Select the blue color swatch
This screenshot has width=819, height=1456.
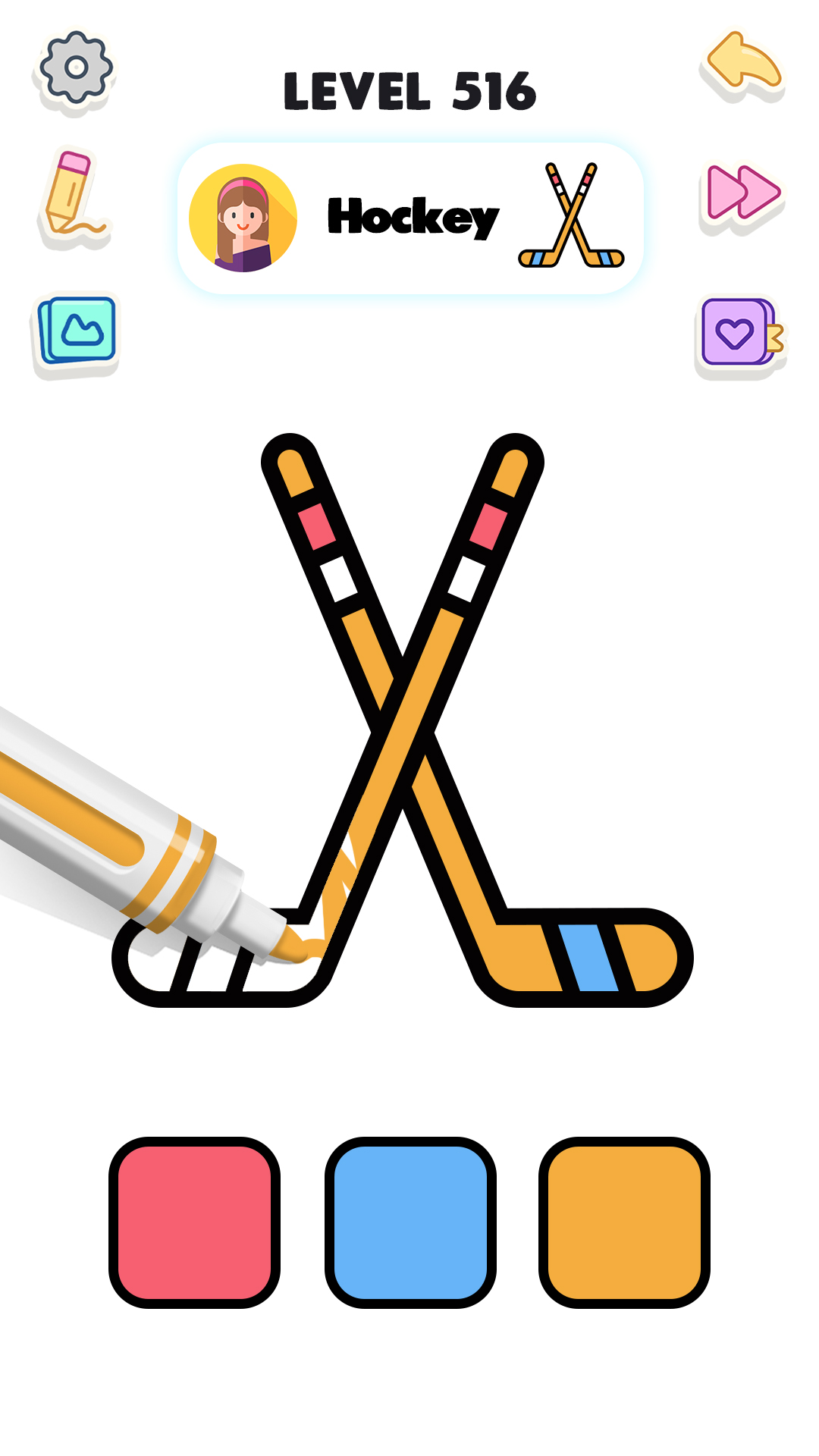coord(410,1222)
